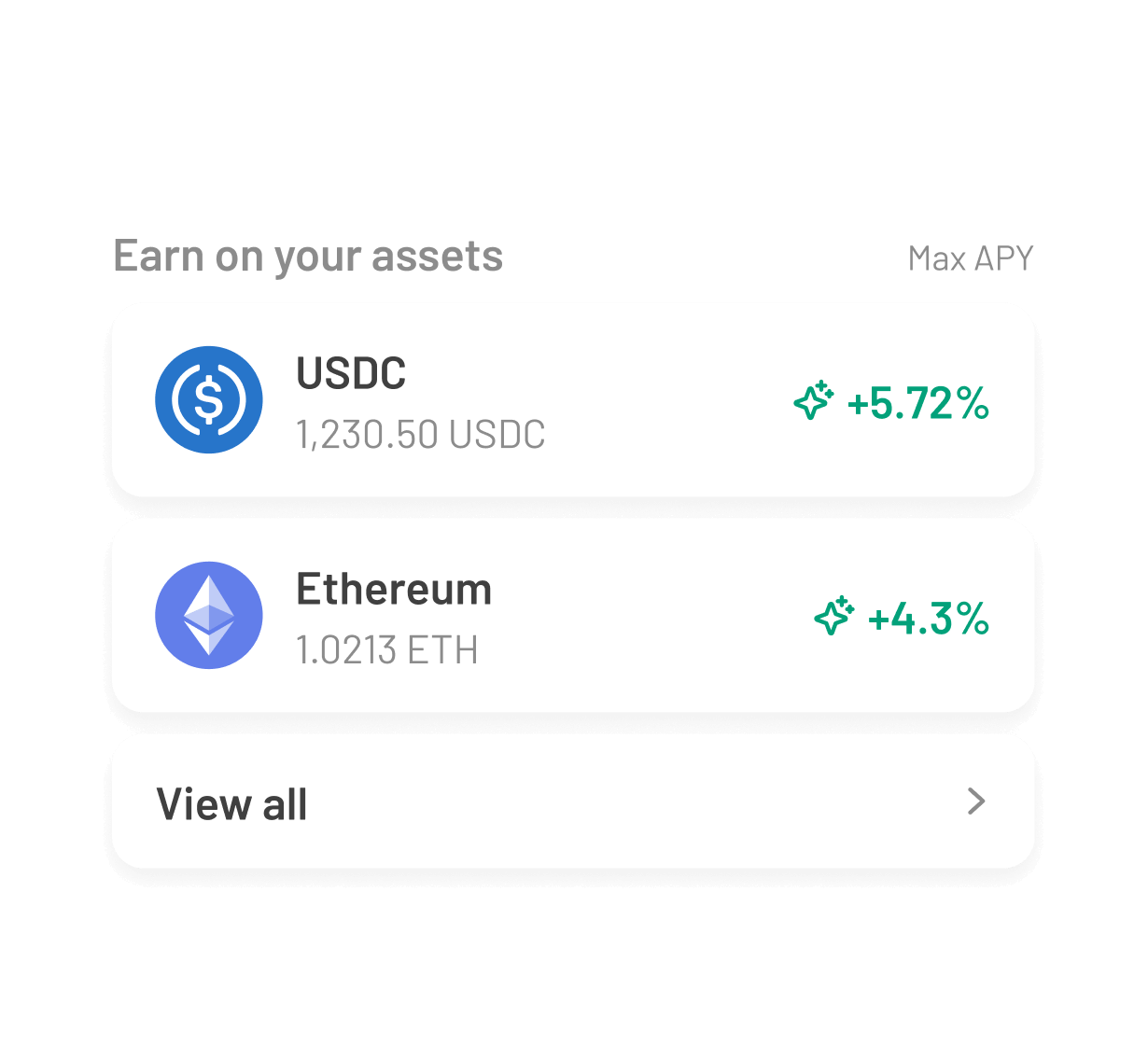Tap View all assets row
Image resolution: width=1148 pixels, height=1045 pixels.
tap(572, 801)
